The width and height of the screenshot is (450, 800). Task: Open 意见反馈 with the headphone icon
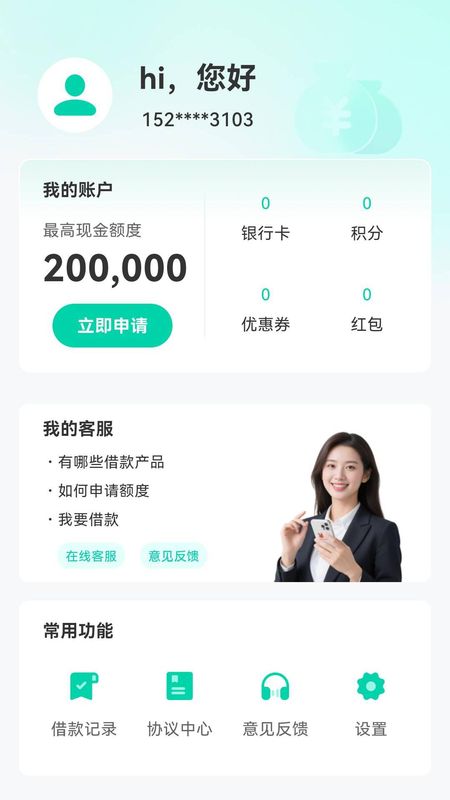[x=276, y=704]
